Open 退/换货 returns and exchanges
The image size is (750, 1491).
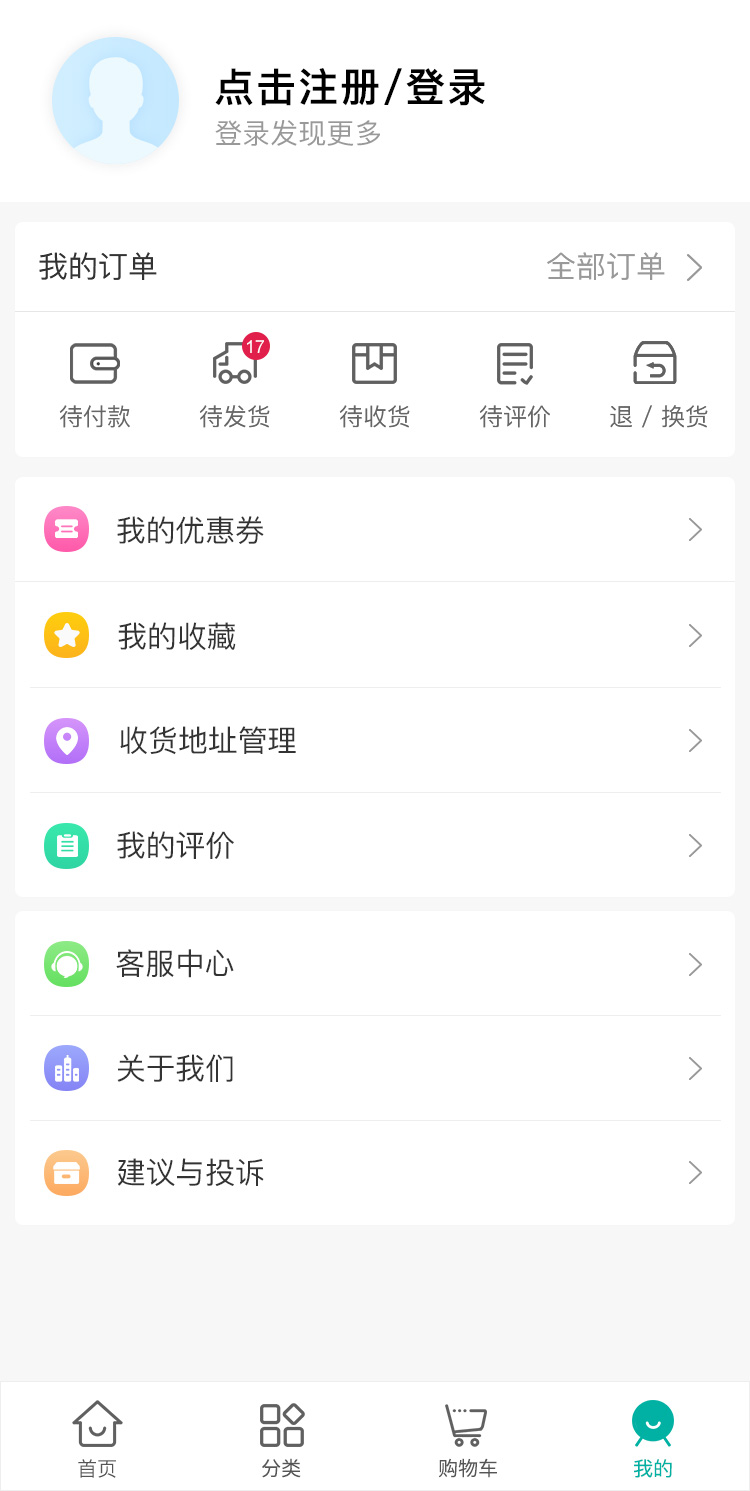point(657,385)
